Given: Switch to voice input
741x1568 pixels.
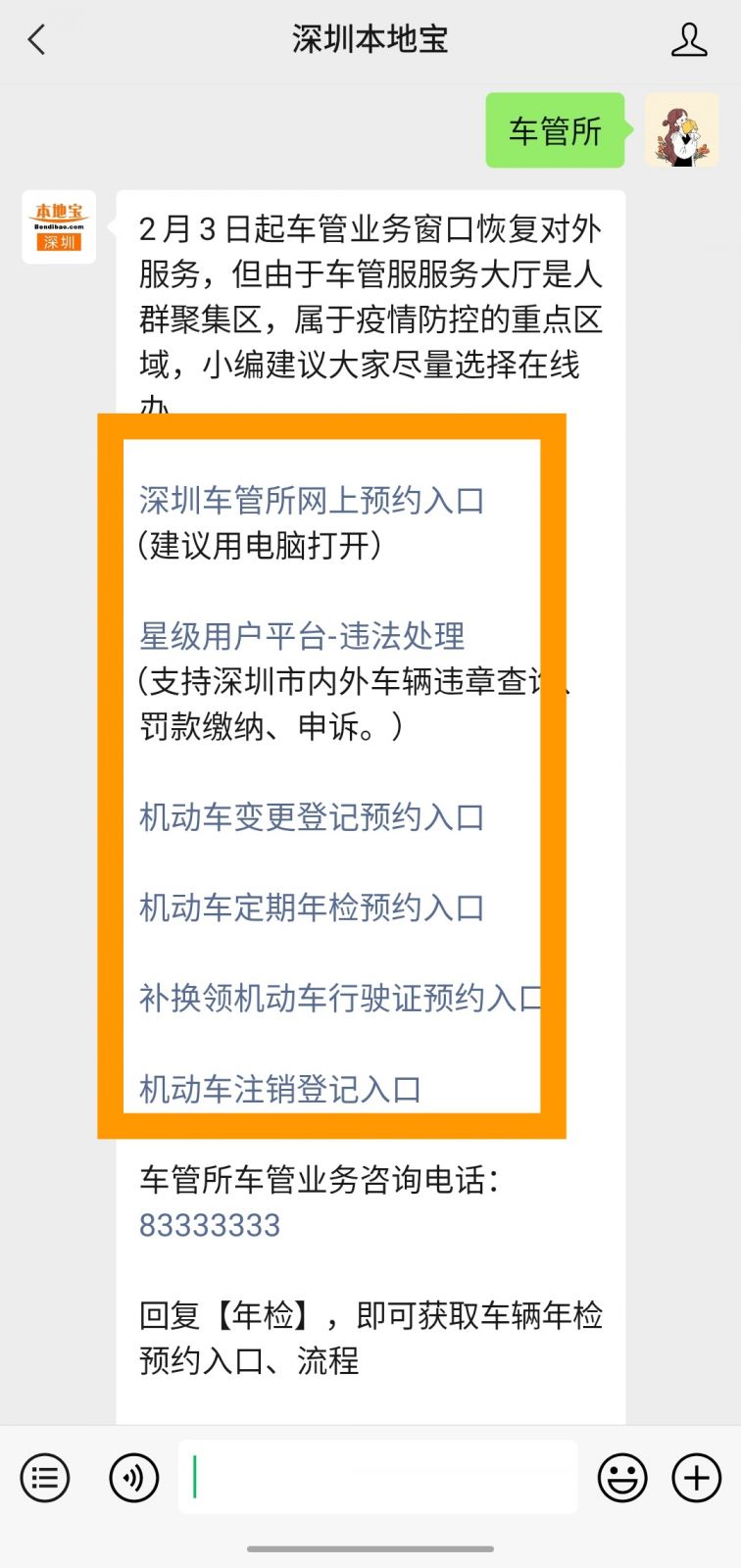Looking at the screenshot, I should (x=133, y=1477).
